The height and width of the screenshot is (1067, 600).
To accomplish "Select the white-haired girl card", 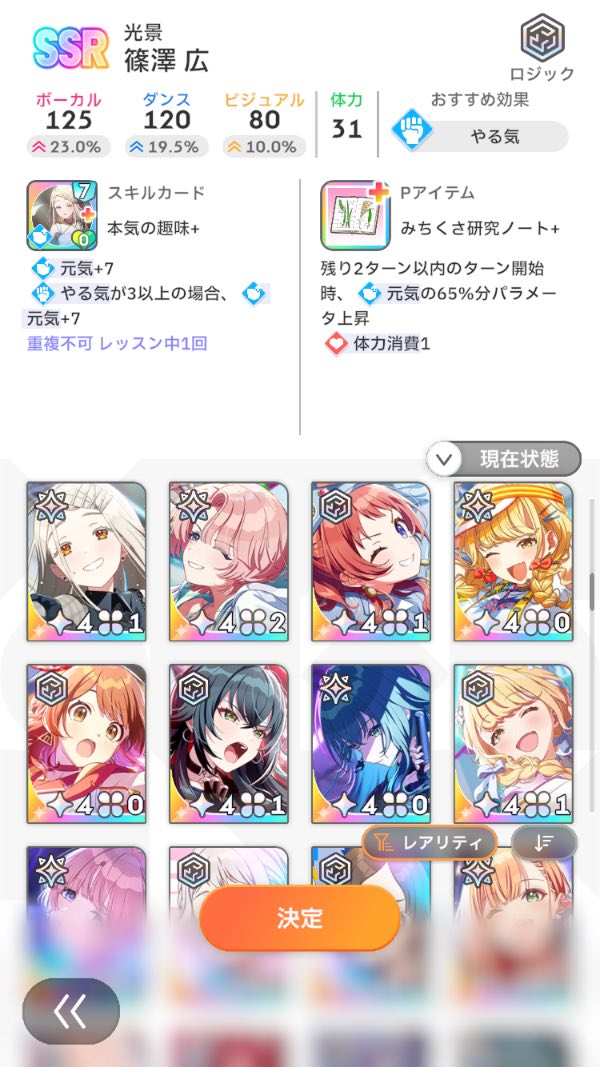I will (x=86, y=560).
